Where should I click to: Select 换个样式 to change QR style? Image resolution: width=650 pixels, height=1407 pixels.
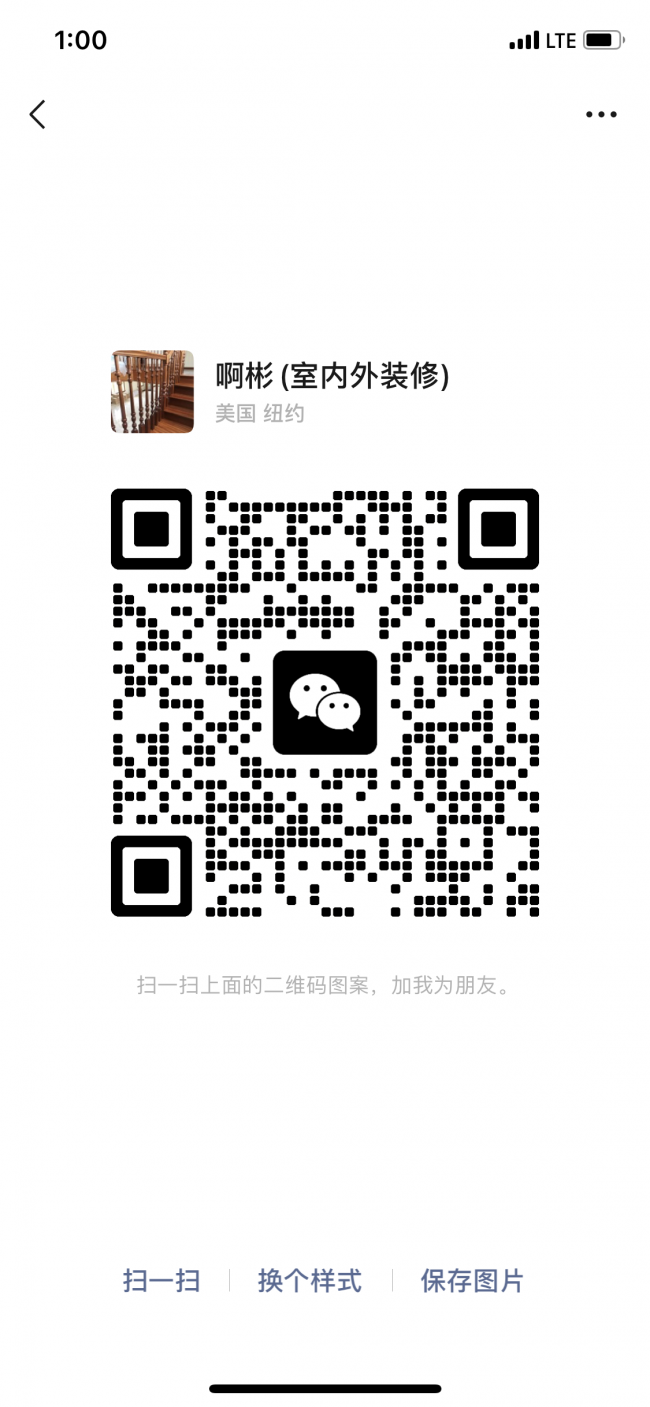point(310,1280)
